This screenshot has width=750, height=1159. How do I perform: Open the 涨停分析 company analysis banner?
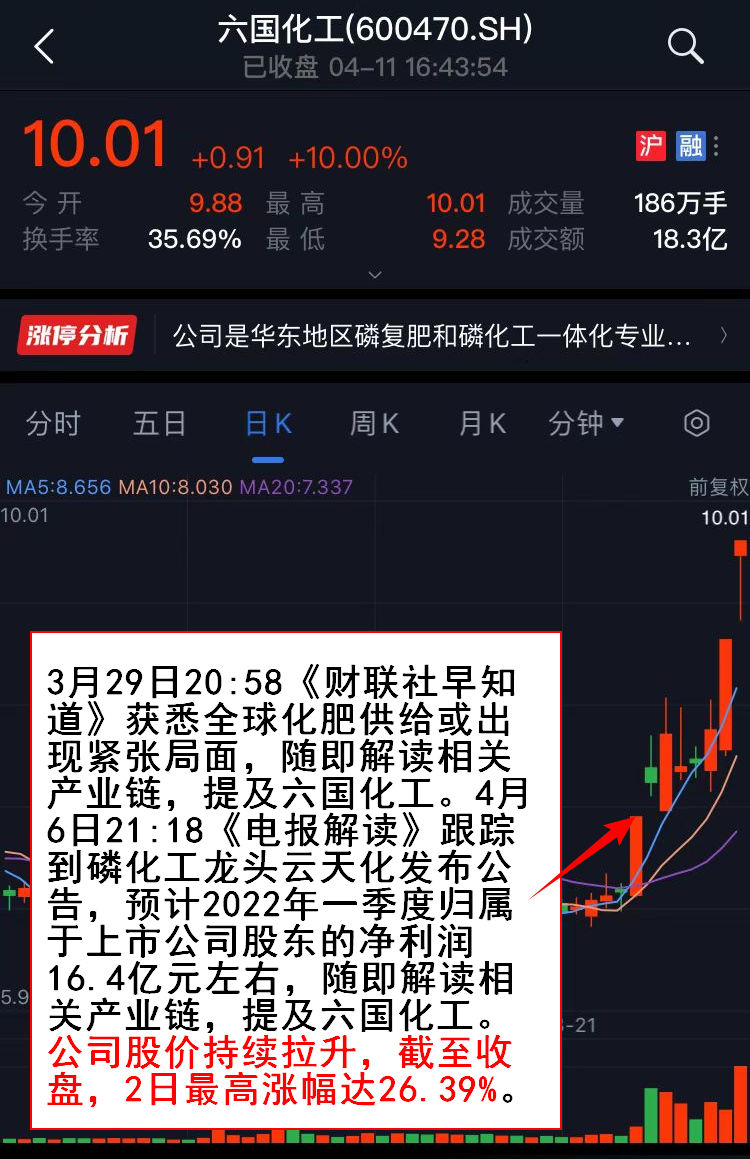coord(374,336)
